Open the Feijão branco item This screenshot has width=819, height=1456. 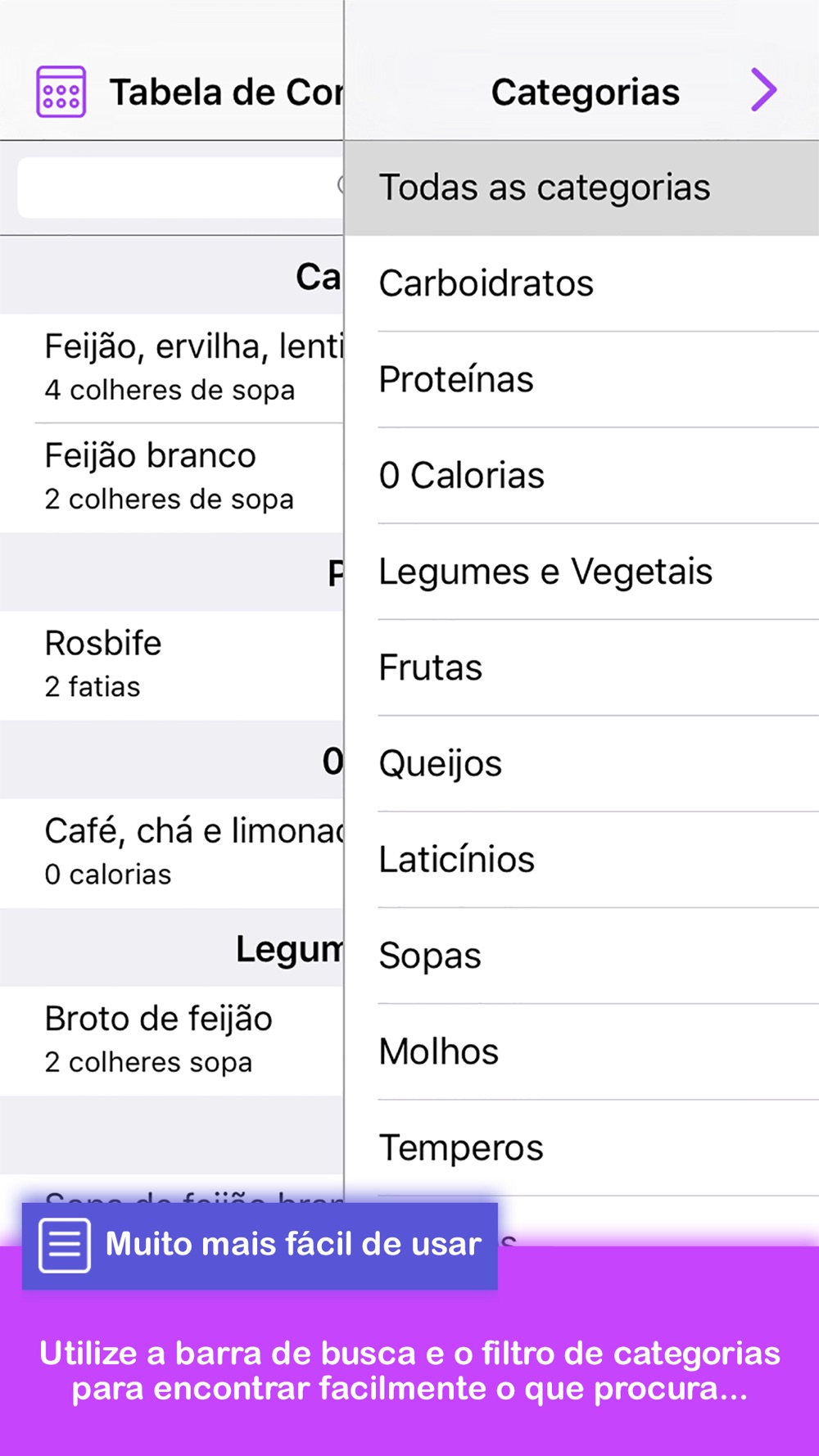[172, 477]
